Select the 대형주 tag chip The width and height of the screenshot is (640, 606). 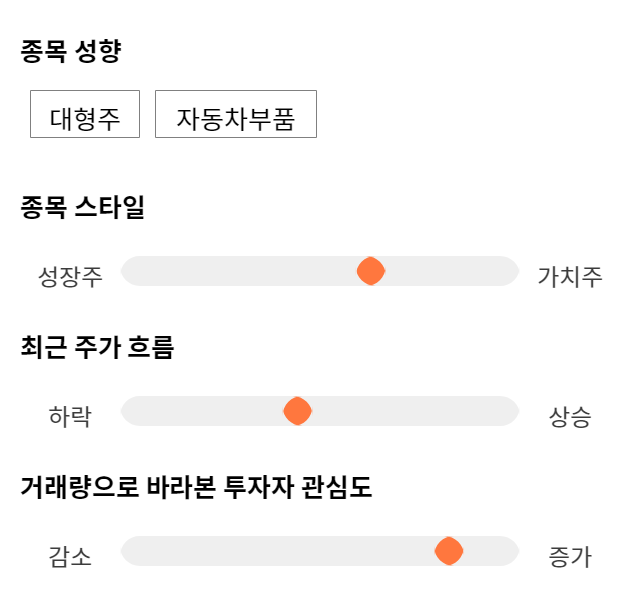click(85, 114)
